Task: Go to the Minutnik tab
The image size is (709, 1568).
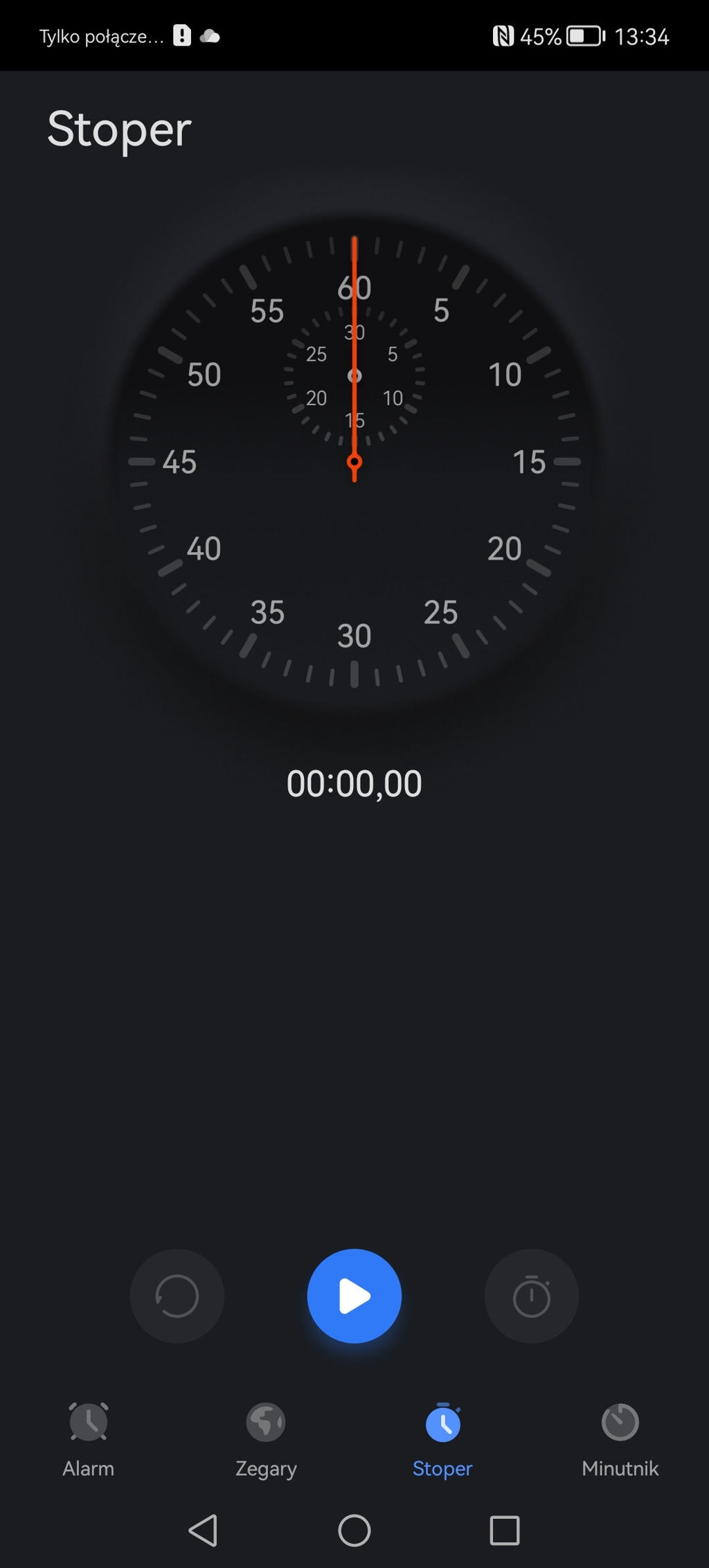Action: (620, 1439)
